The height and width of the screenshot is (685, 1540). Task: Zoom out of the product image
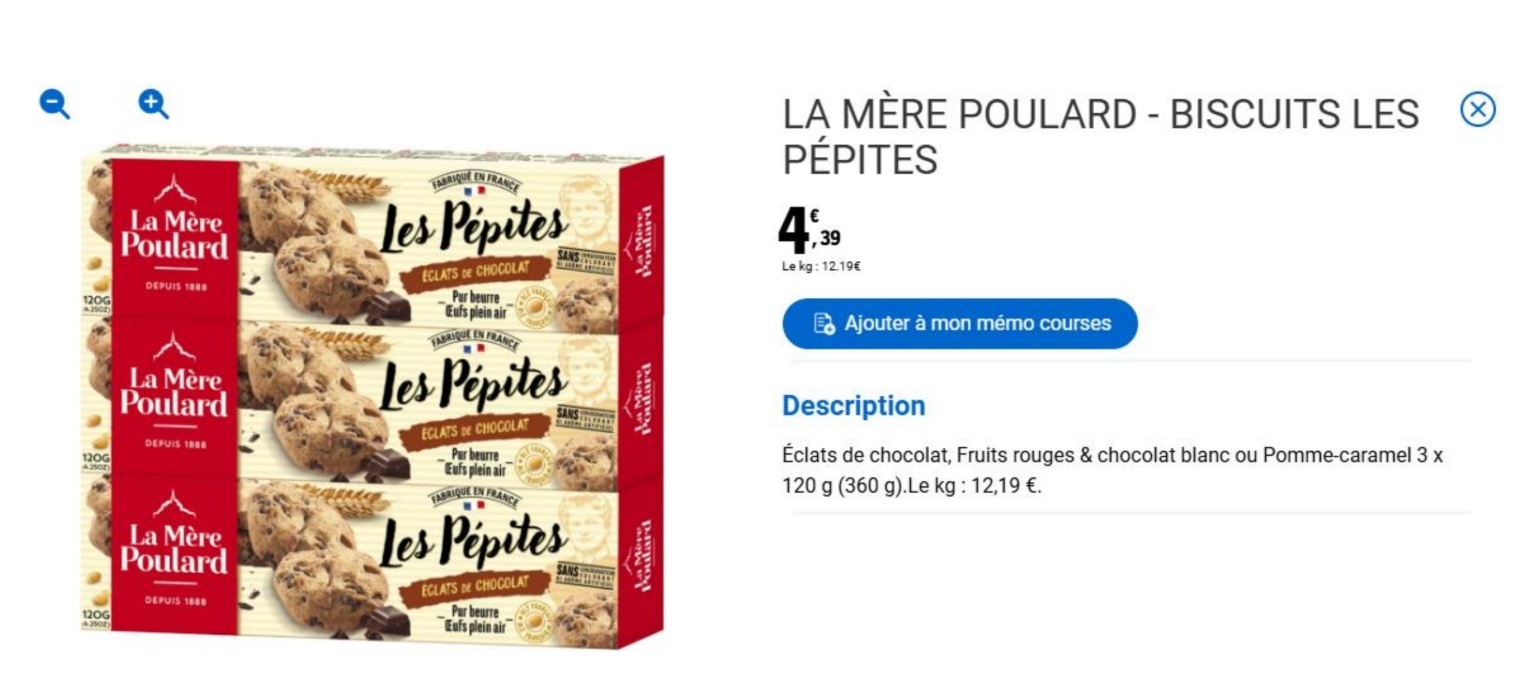[54, 103]
